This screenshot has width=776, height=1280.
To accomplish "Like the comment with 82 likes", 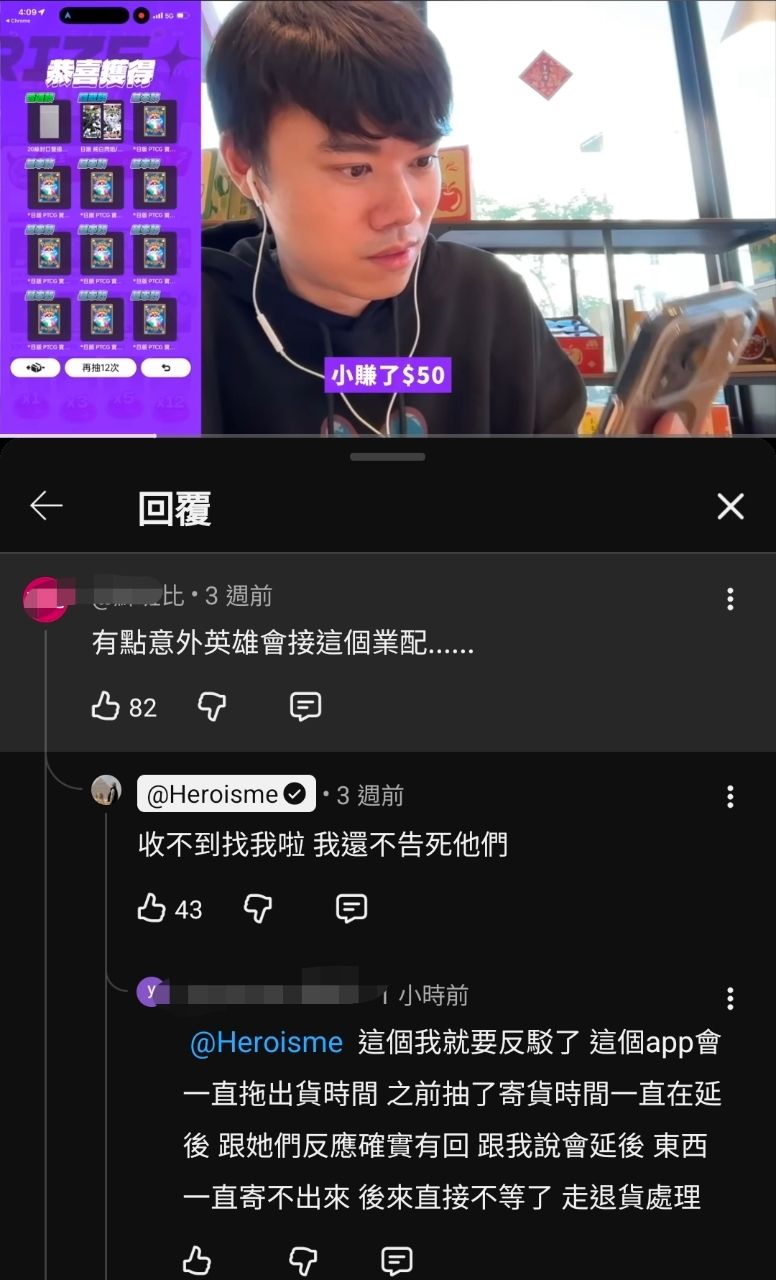I will coord(106,707).
